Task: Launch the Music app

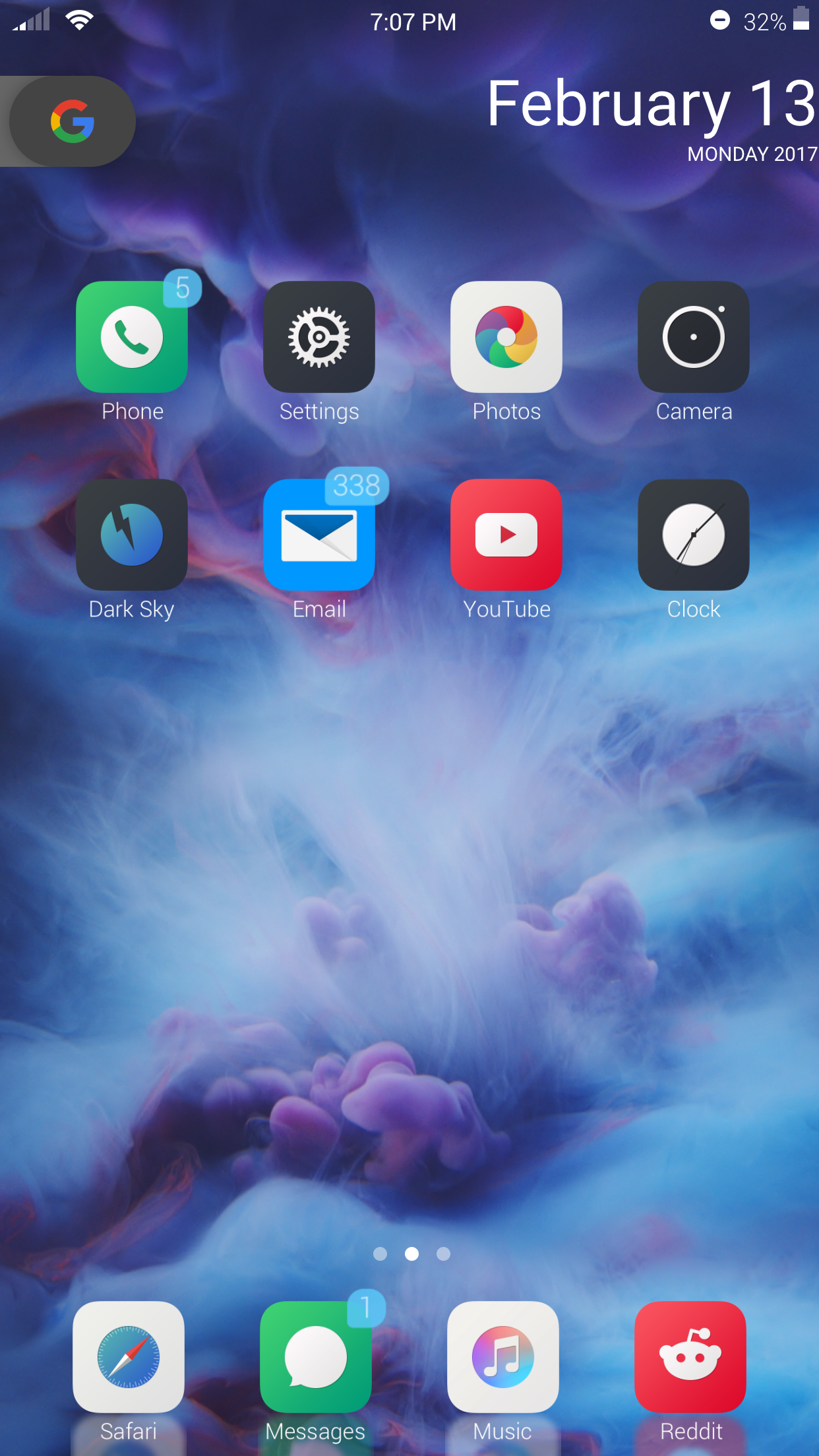Action: pyautogui.click(x=503, y=1357)
